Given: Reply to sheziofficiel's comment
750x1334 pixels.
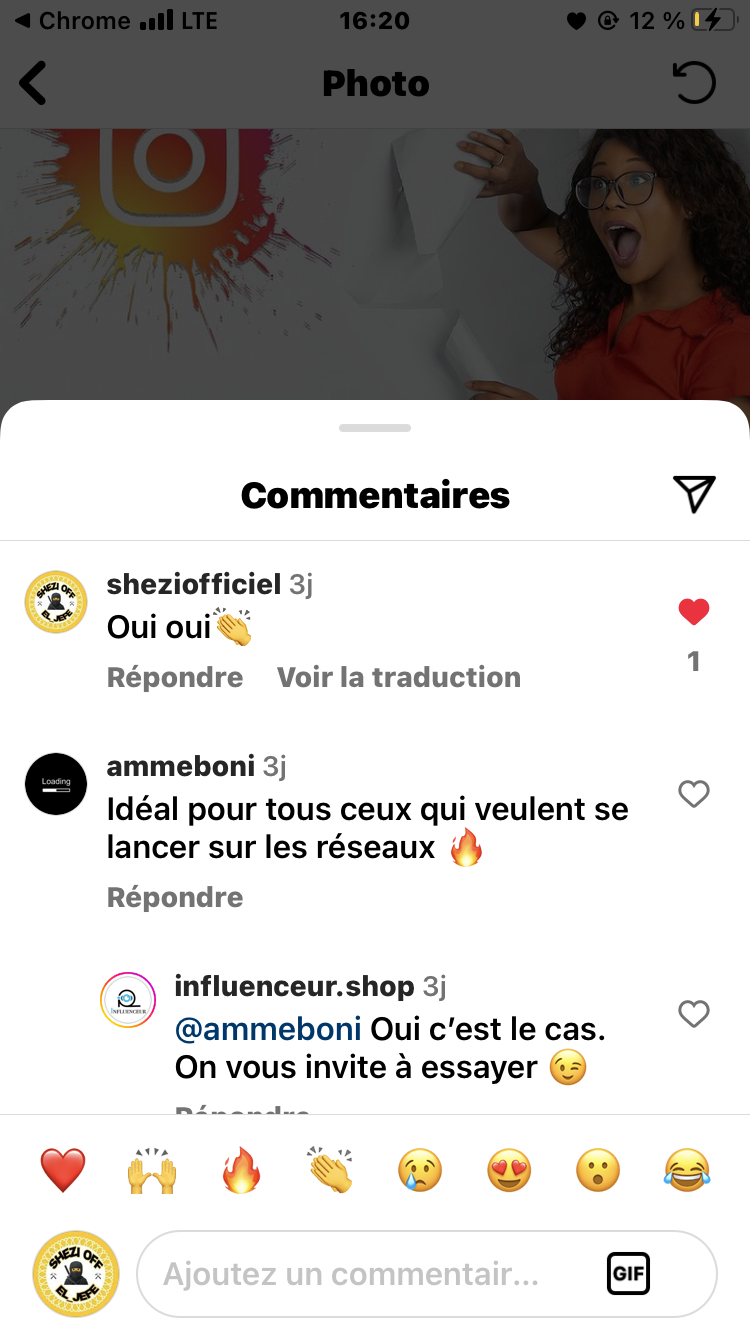Looking at the screenshot, I should coord(175,677).
